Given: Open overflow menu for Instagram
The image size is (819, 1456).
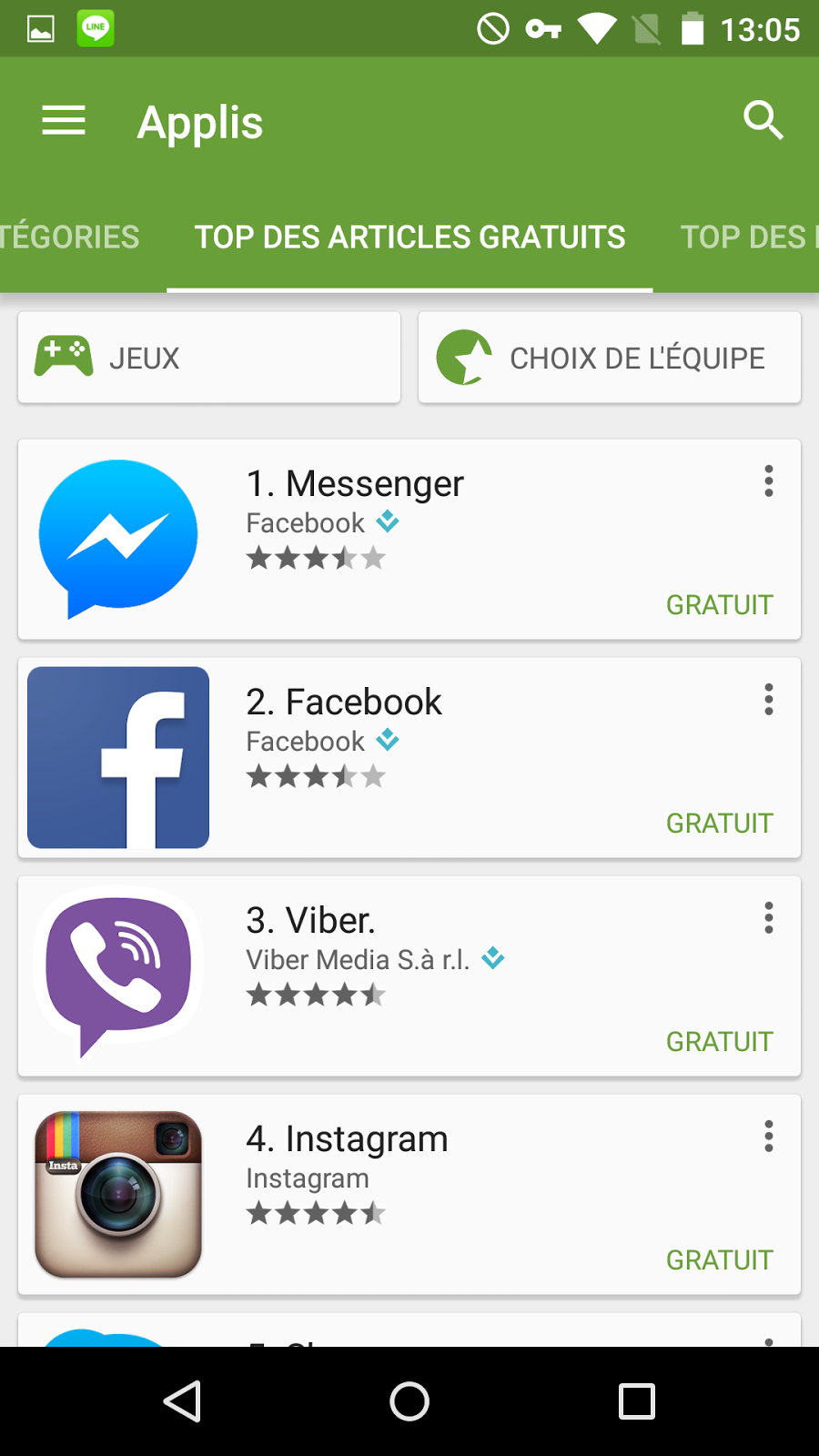Looking at the screenshot, I should pyautogui.click(x=769, y=1137).
